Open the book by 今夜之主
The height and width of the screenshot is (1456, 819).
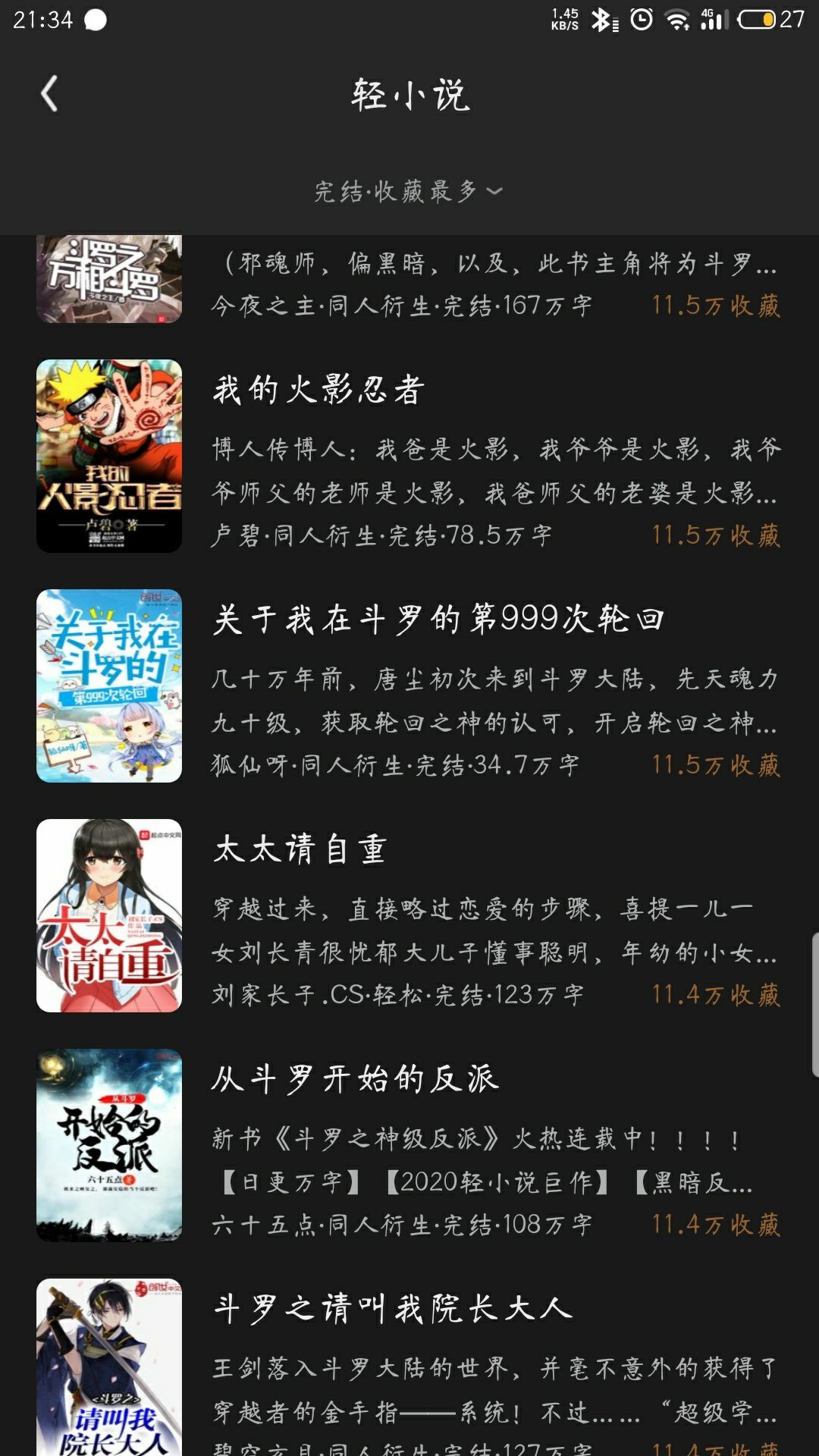click(x=409, y=284)
